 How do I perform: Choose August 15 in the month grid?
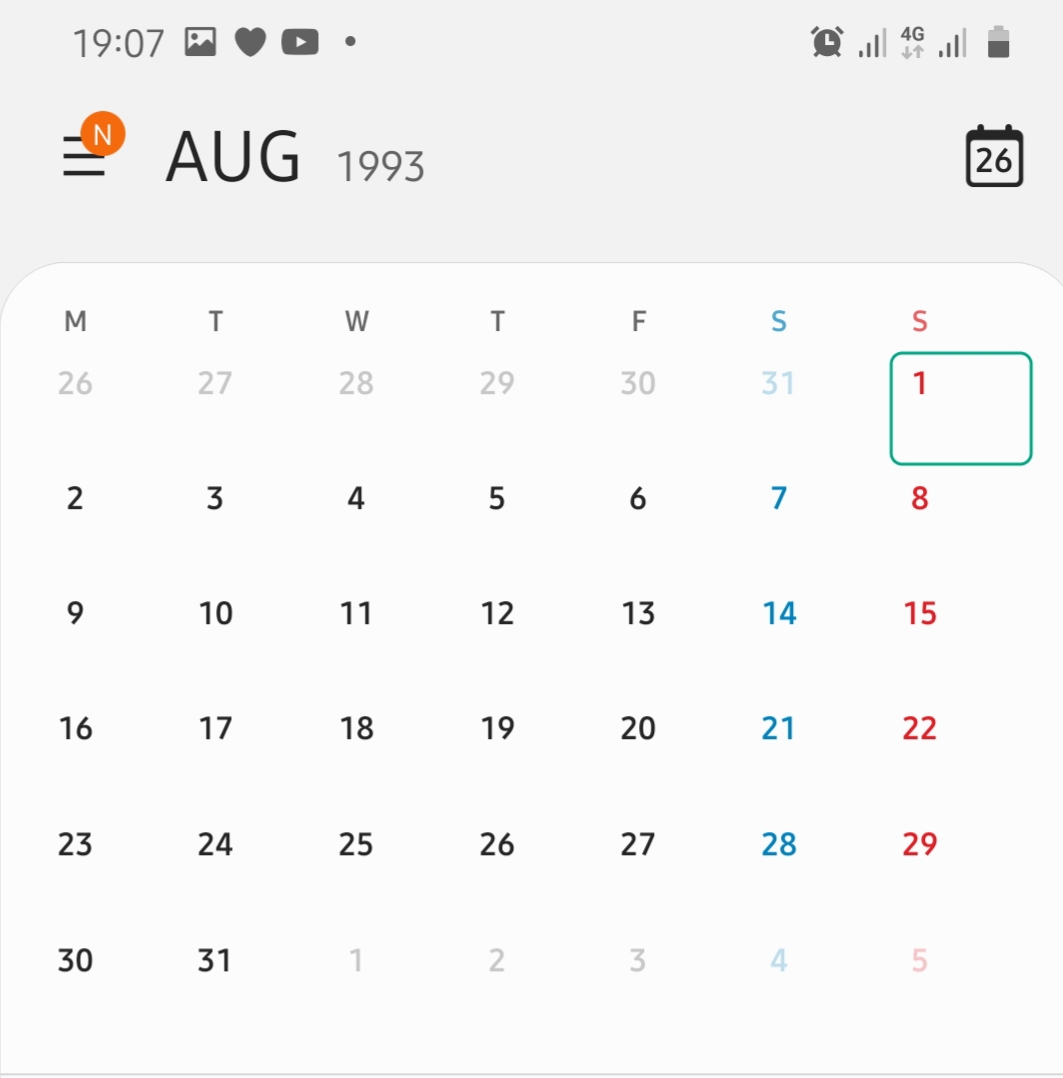point(919,613)
